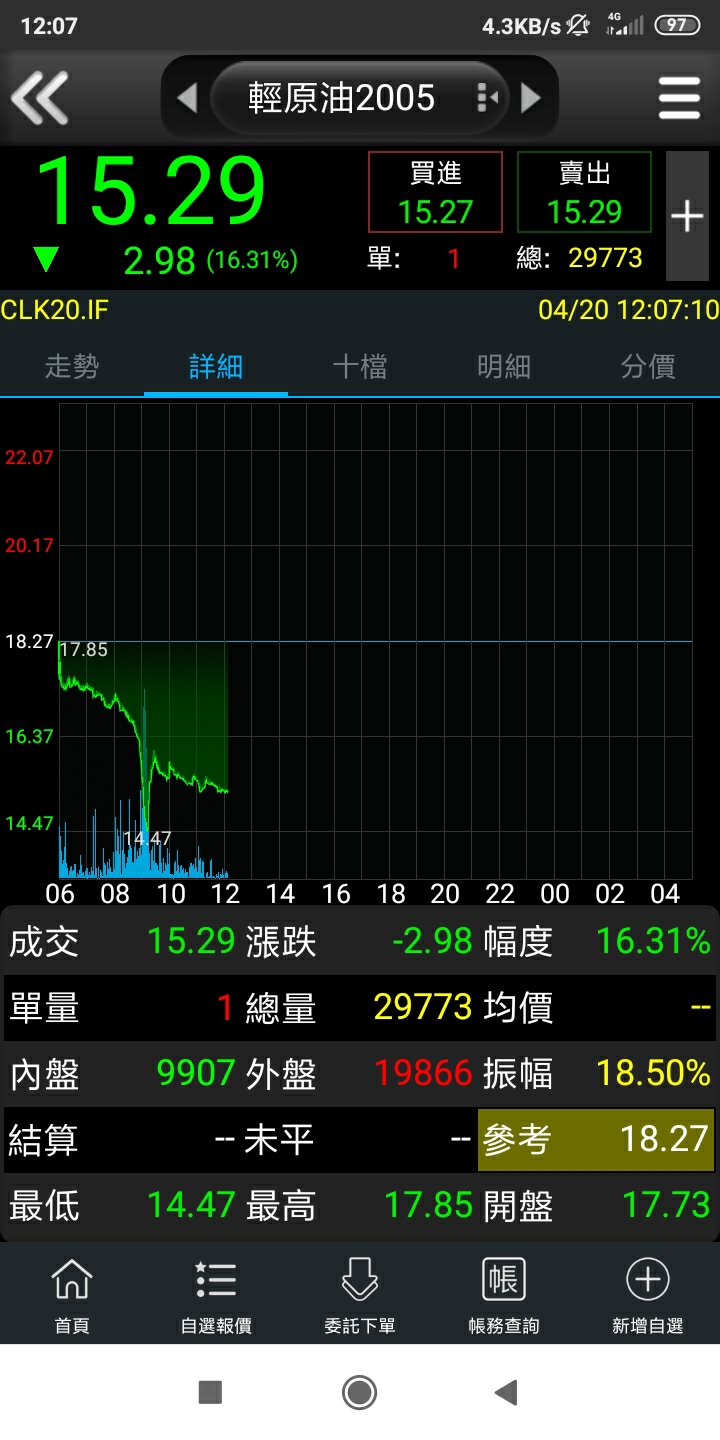Screen dimensions: 720x1440
Task: Tap the 買進 15.27 buy box
Action: (435, 192)
